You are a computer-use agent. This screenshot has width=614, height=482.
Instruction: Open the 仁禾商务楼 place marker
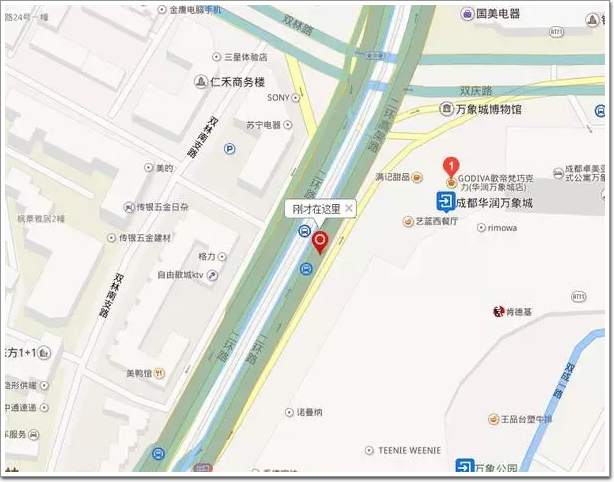[200, 80]
